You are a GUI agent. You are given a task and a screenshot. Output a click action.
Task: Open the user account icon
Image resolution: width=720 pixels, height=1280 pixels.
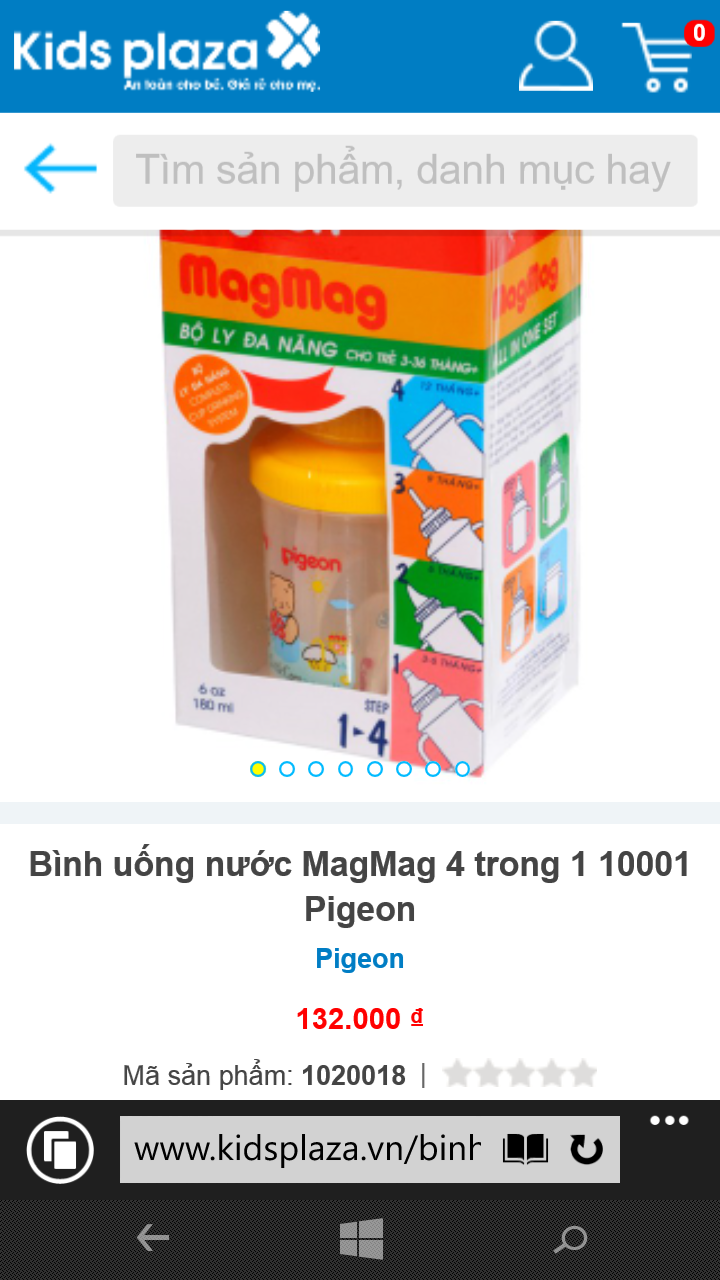(x=556, y=57)
